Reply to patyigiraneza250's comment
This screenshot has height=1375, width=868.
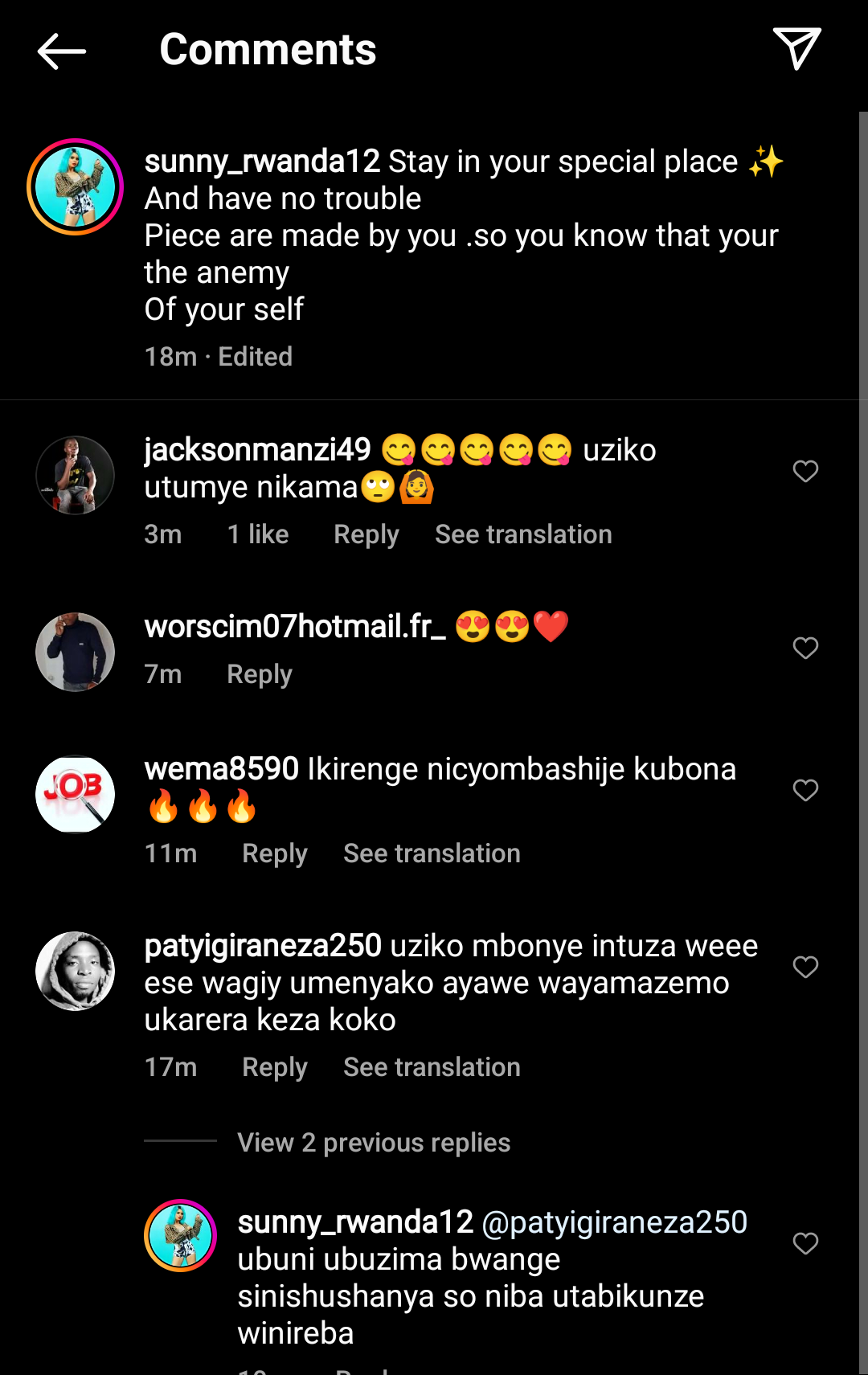(274, 1067)
